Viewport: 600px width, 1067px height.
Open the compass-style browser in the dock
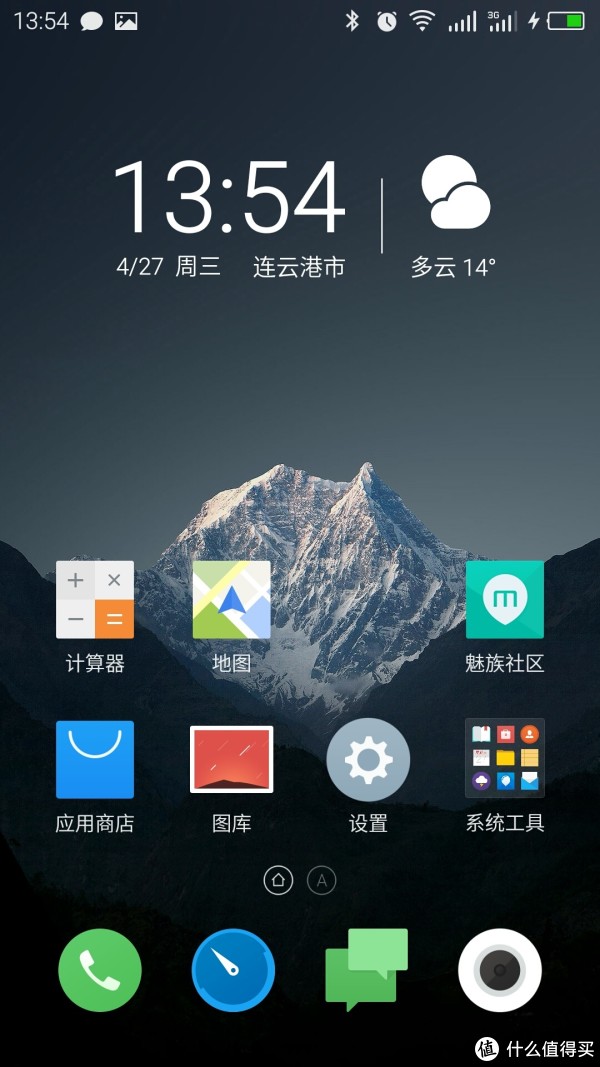pos(233,970)
